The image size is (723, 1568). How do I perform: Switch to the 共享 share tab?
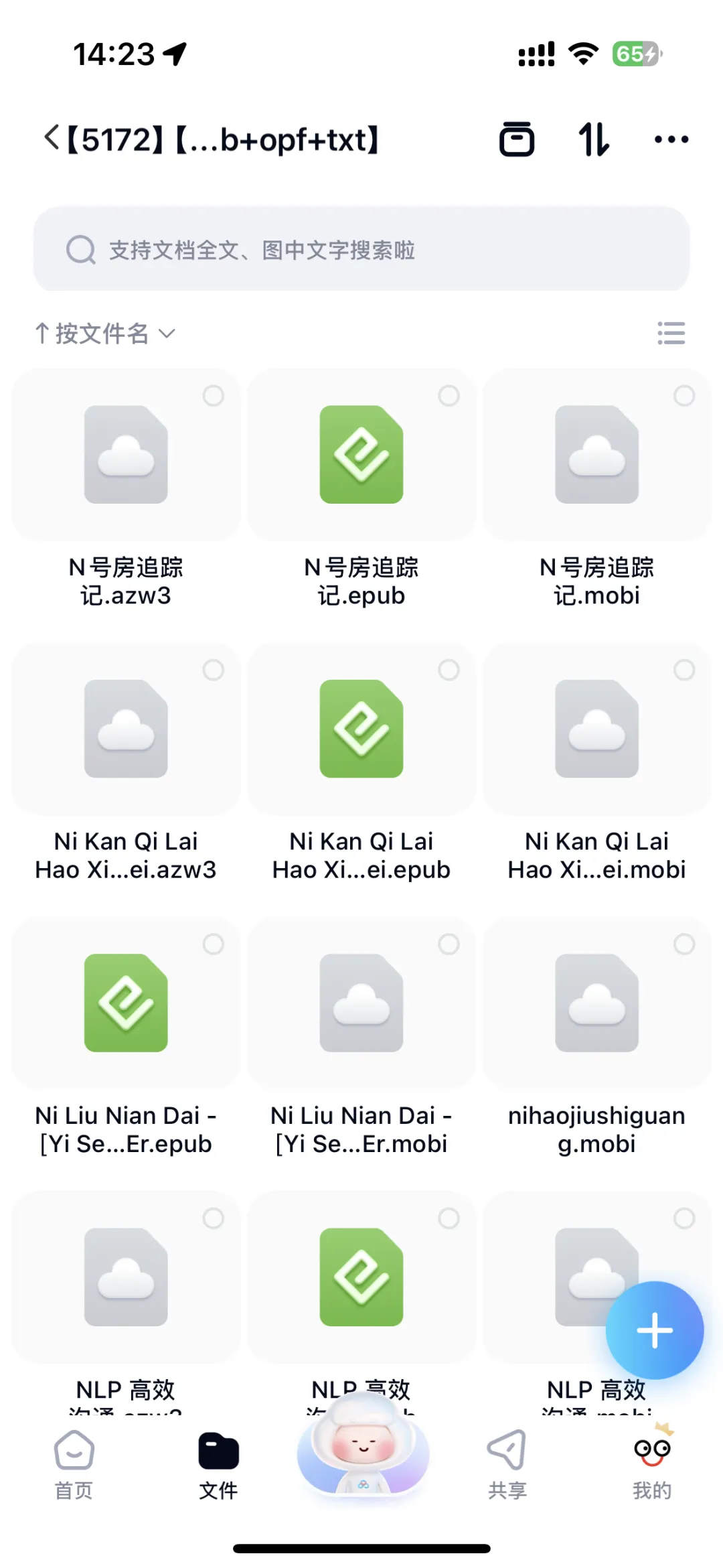507,1466
